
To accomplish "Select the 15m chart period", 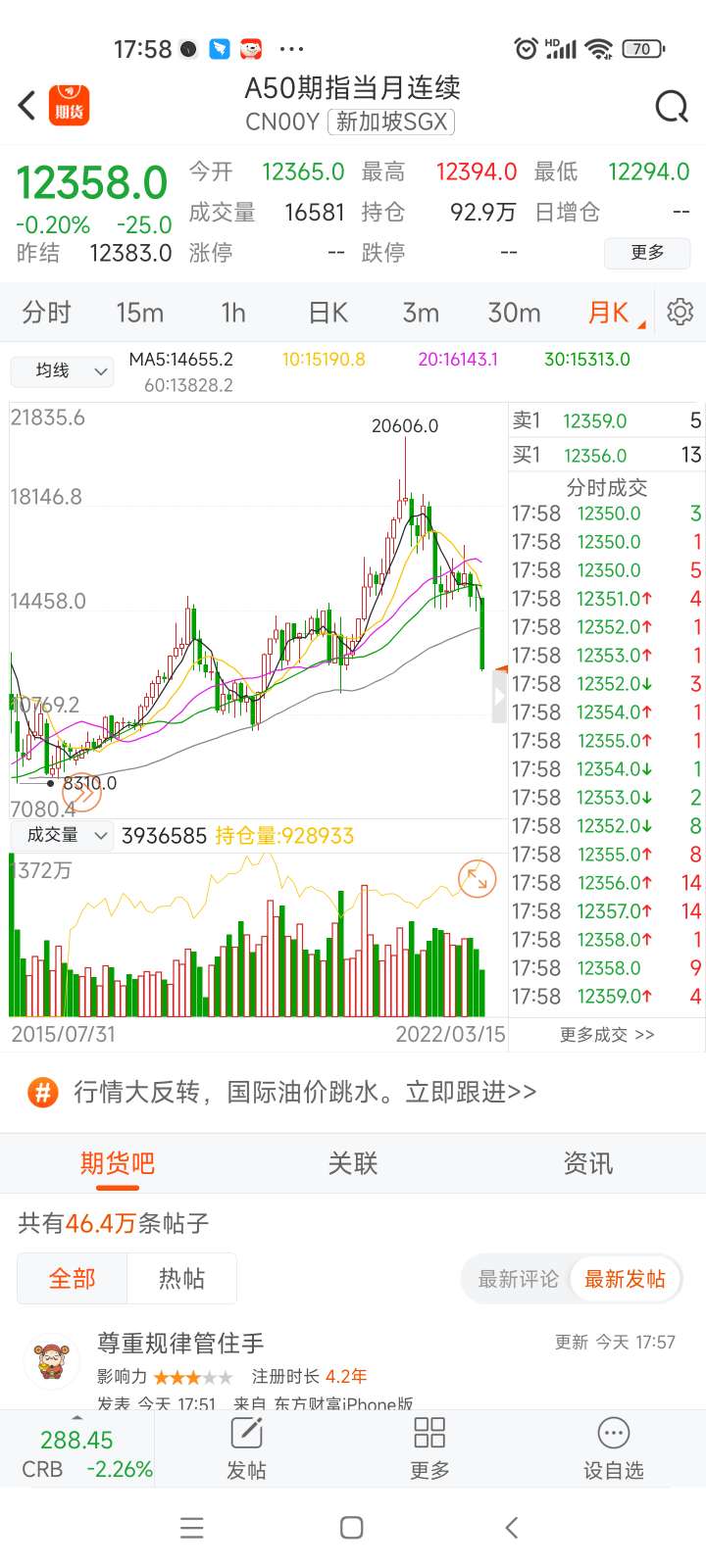I will [139, 313].
